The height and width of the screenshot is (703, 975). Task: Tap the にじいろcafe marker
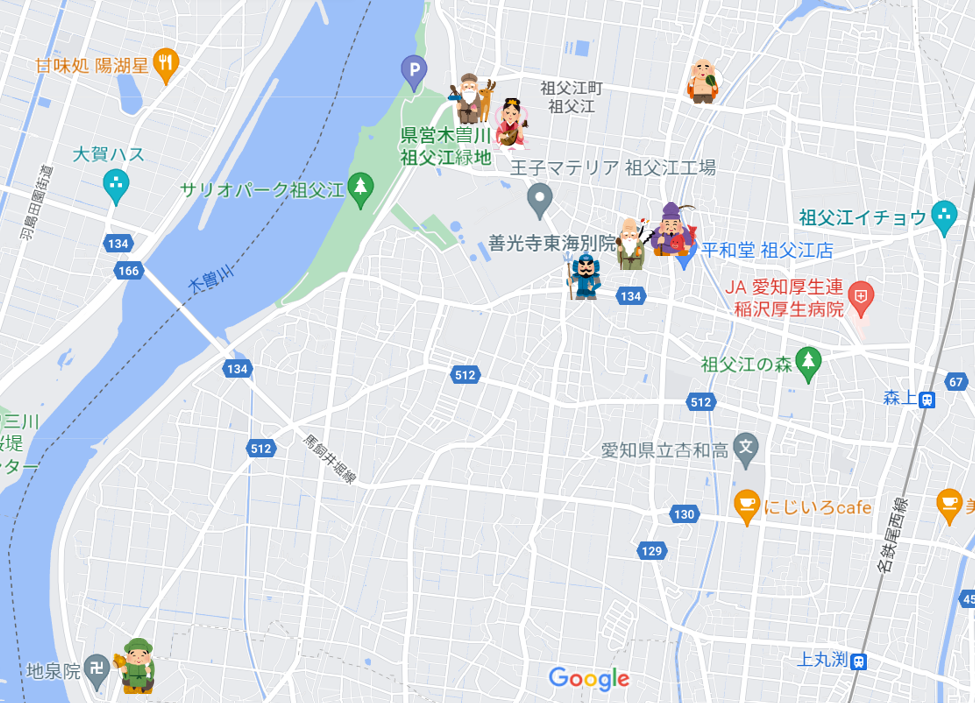(x=745, y=507)
